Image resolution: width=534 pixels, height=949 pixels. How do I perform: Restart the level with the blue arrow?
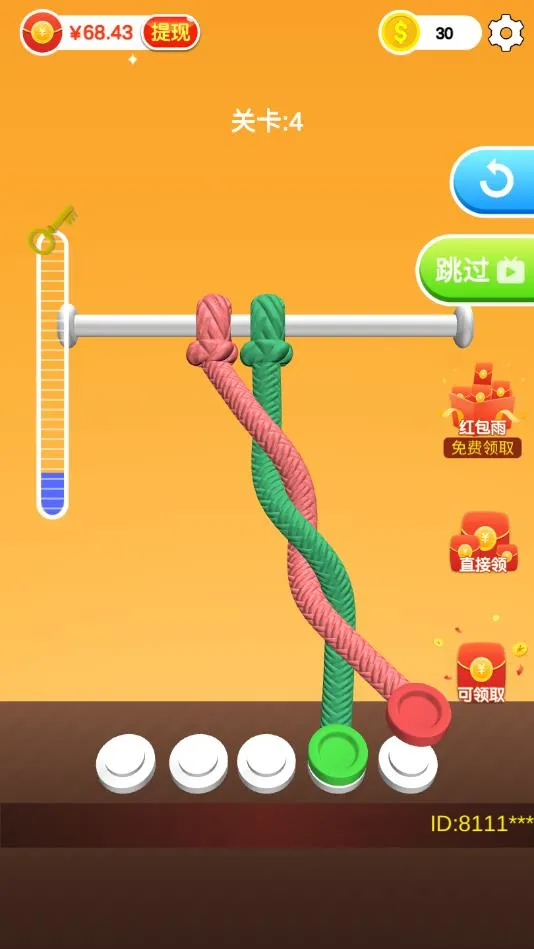(x=493, y=181)
